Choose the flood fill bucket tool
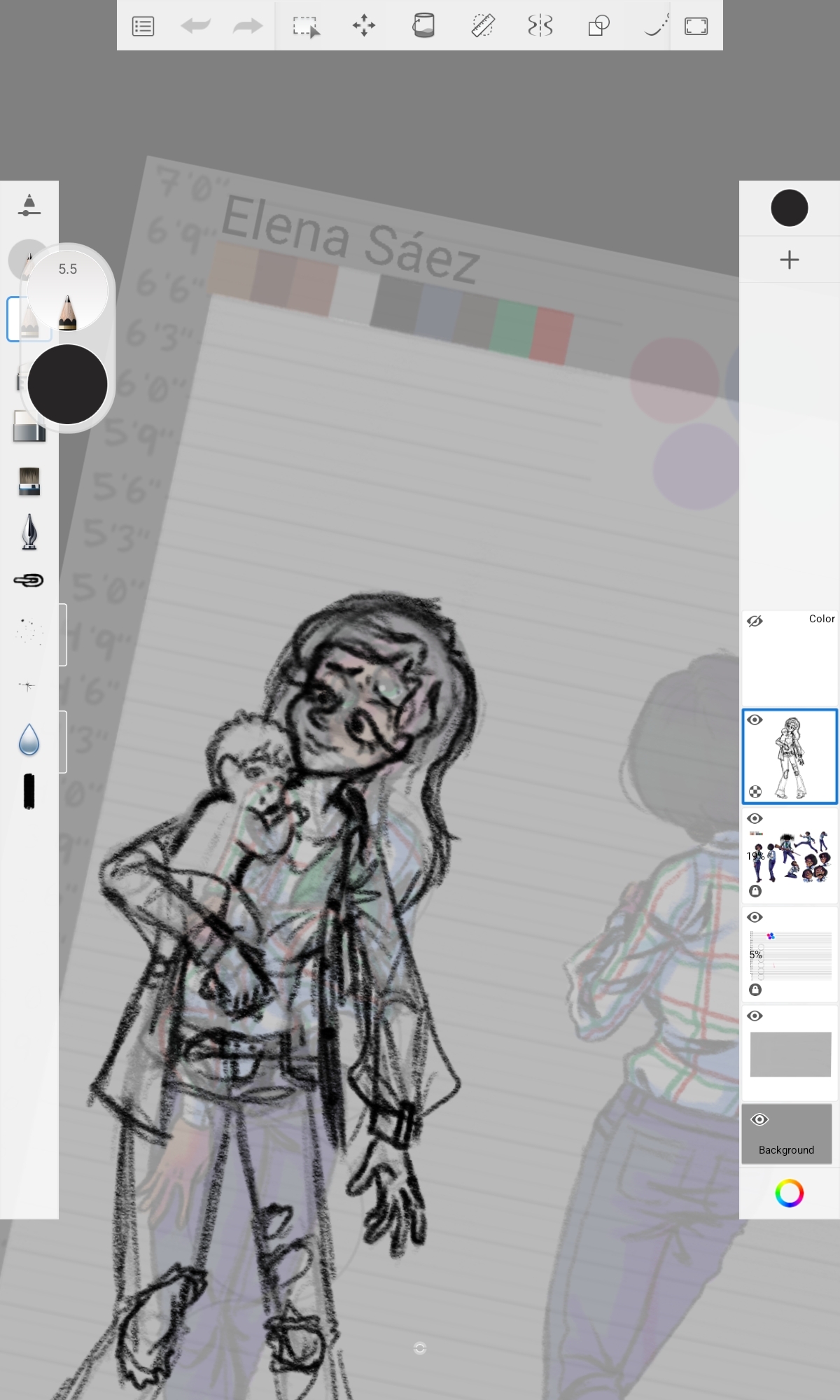The image size is (840, 1400). [423, 26]
